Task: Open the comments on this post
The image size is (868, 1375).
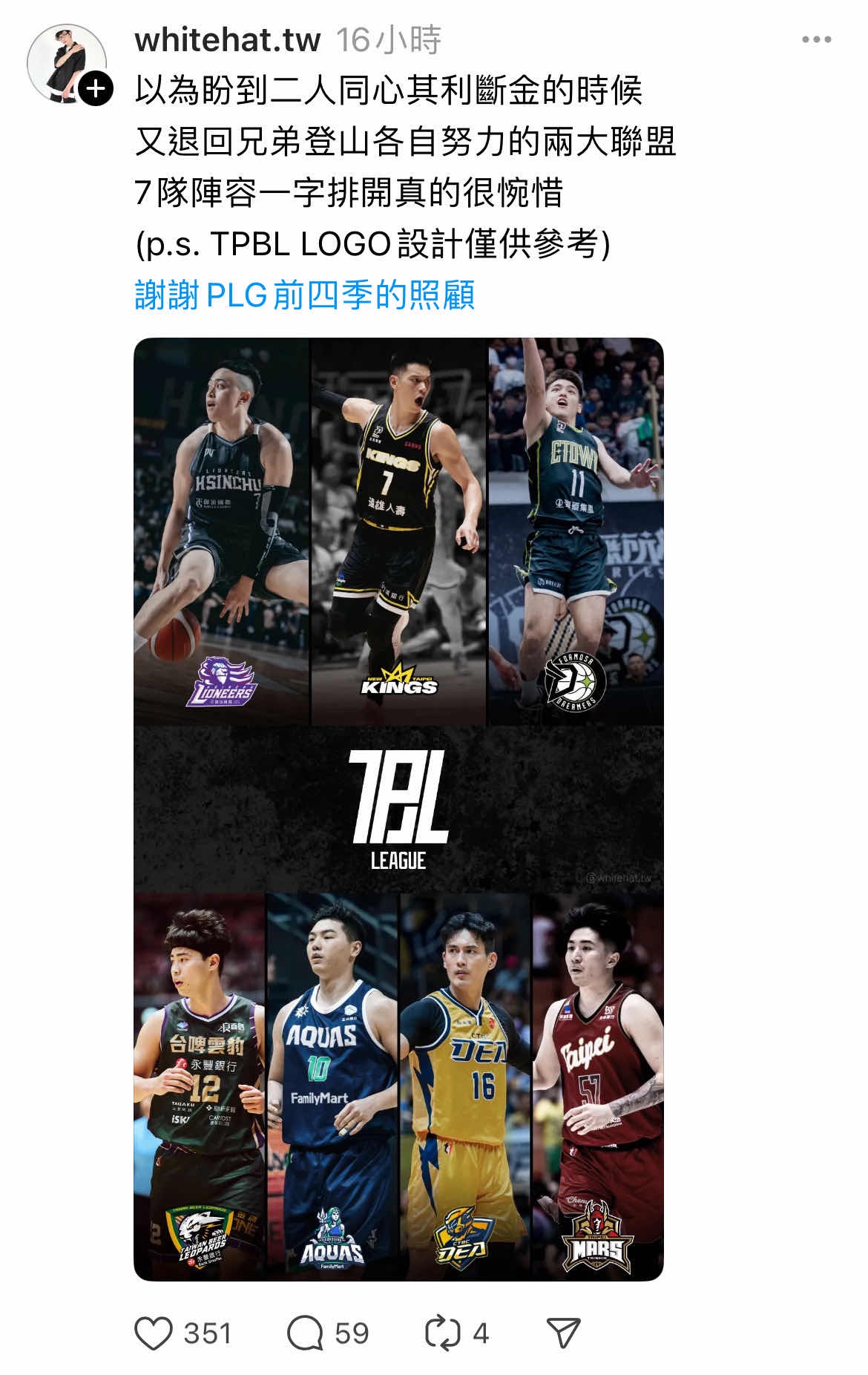Action: tap(304, 1333)
